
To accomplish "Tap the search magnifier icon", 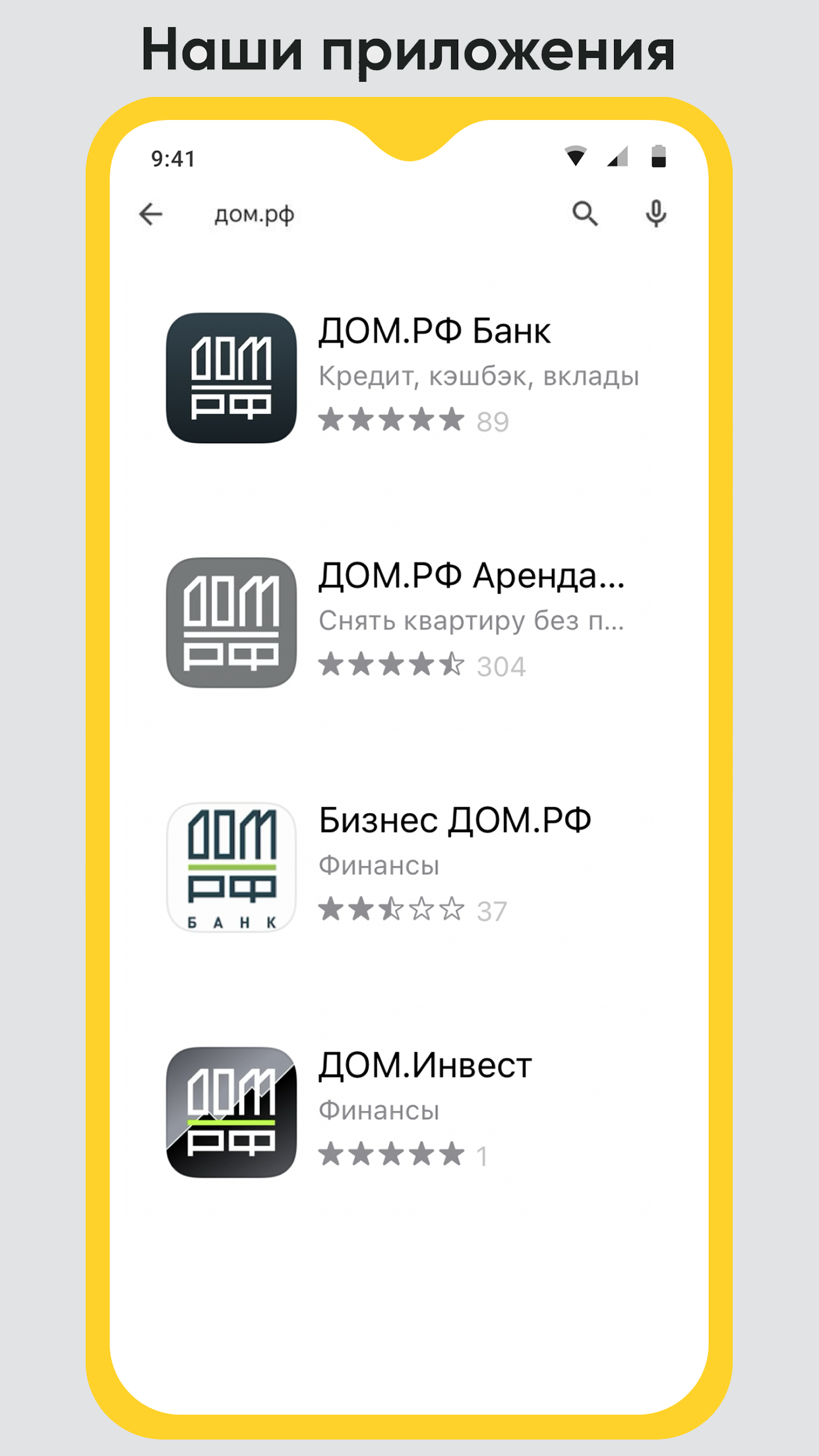I will click(586, 214).
